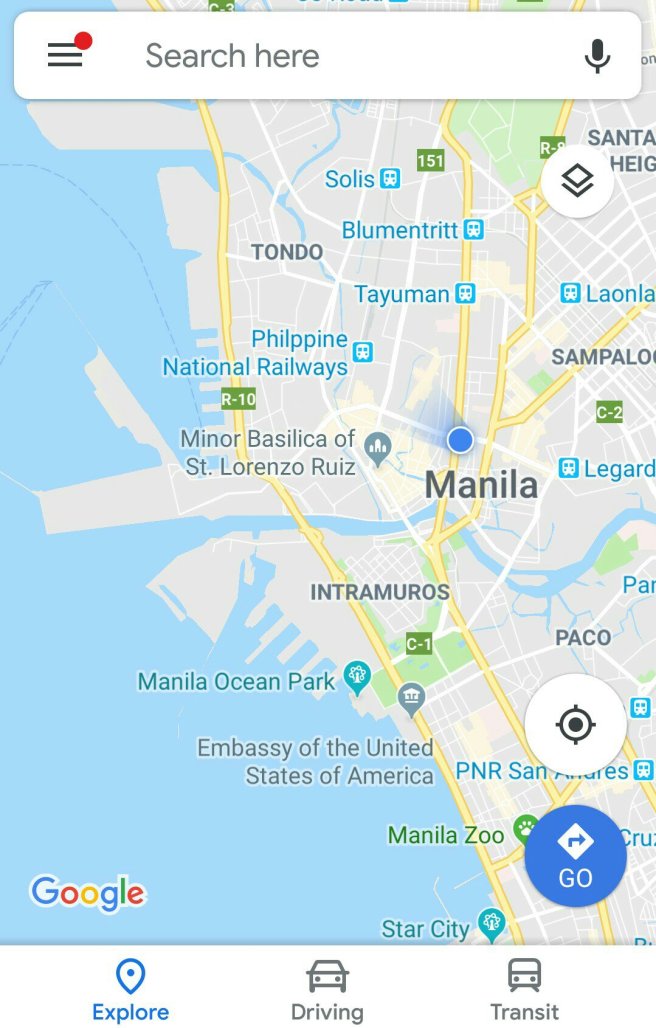
Task: Center map on my location
Action: pyautogui.click(x=575, y=724)
